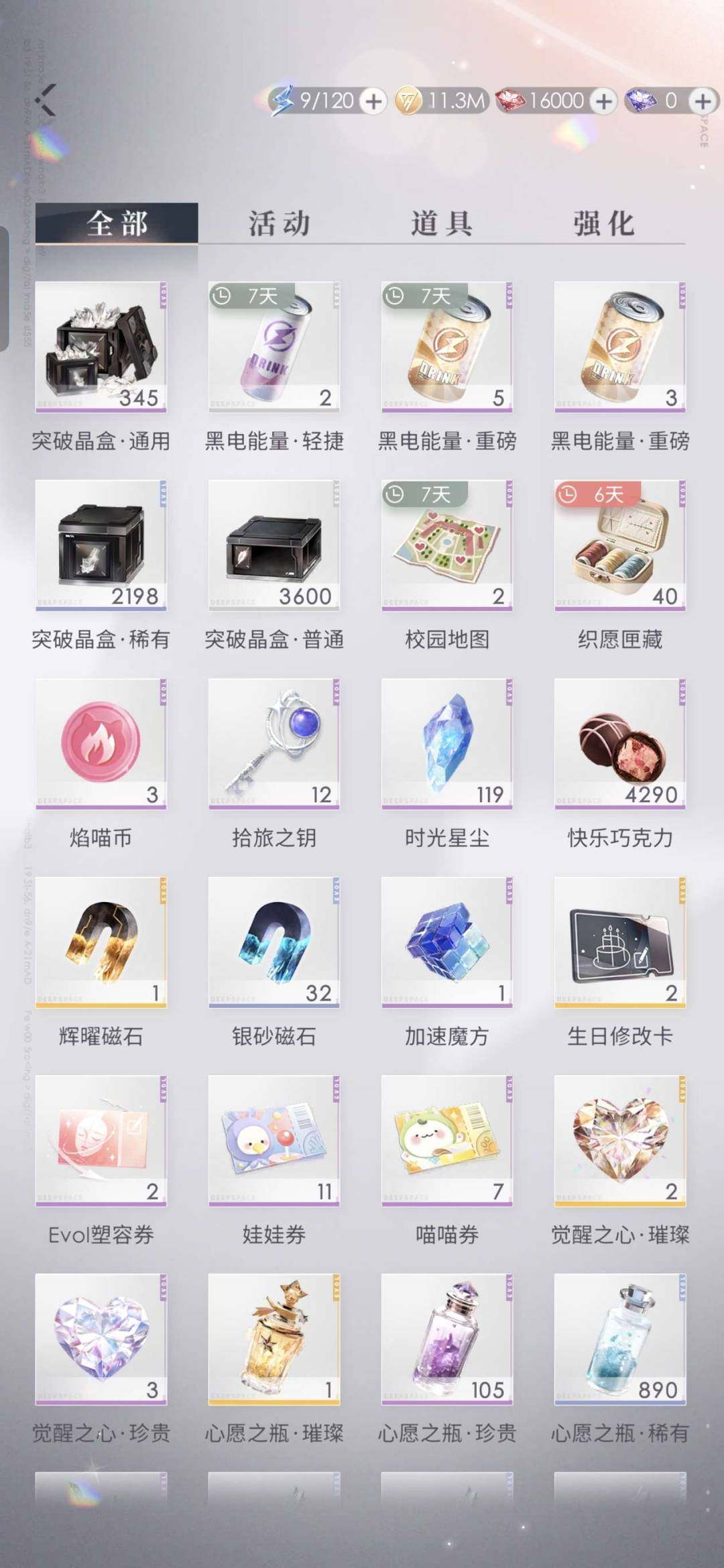Tap the plus button beside the stamina counter
Image resolution: width=724 pixels, height=1568 pixels.
click(372, 101)
